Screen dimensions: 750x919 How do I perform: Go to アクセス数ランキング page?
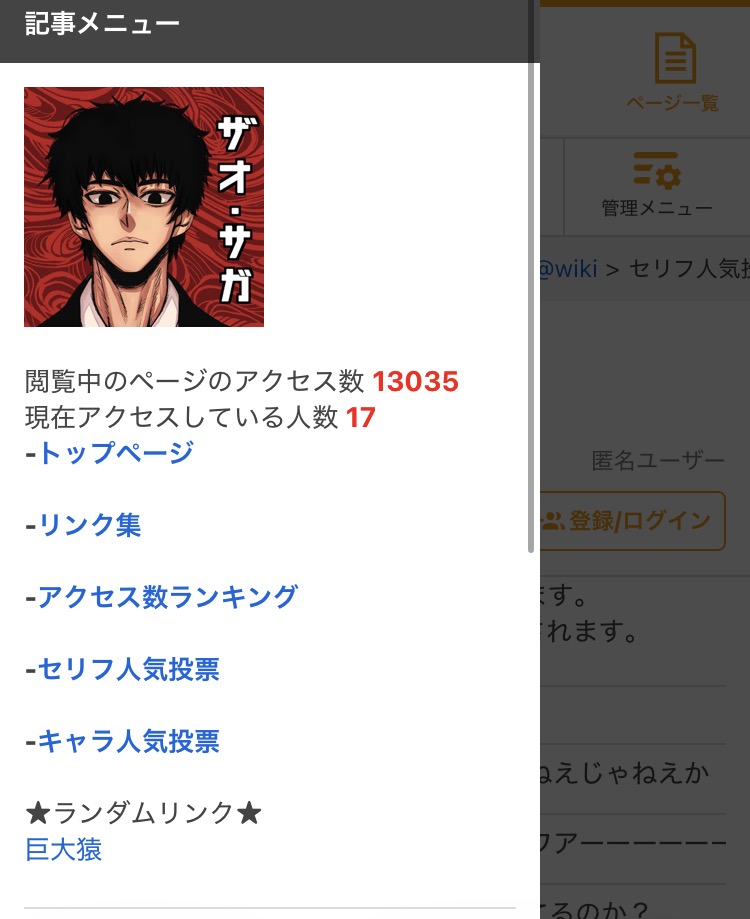point(167,597)
